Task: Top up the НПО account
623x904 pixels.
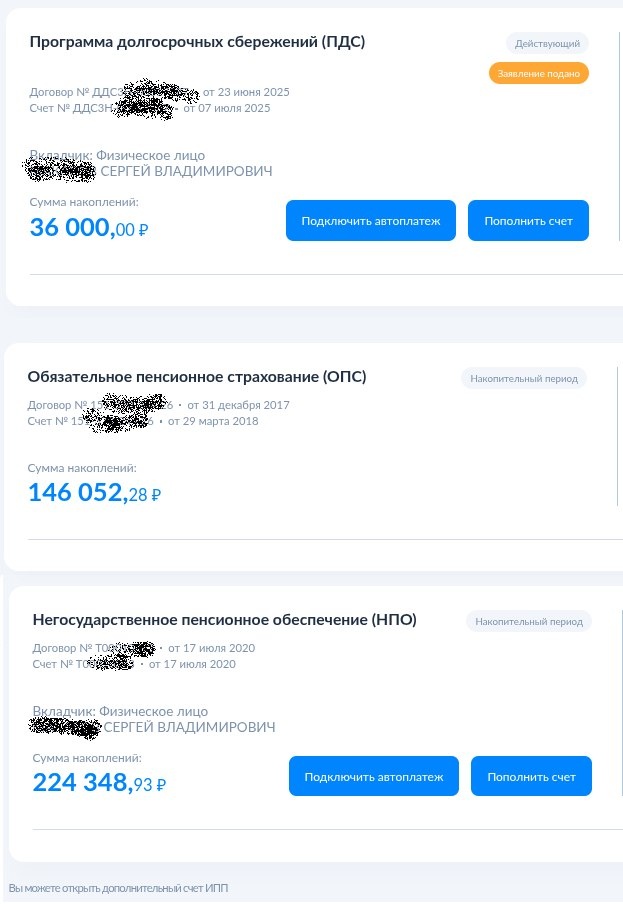Action: [x=531, y=776]
